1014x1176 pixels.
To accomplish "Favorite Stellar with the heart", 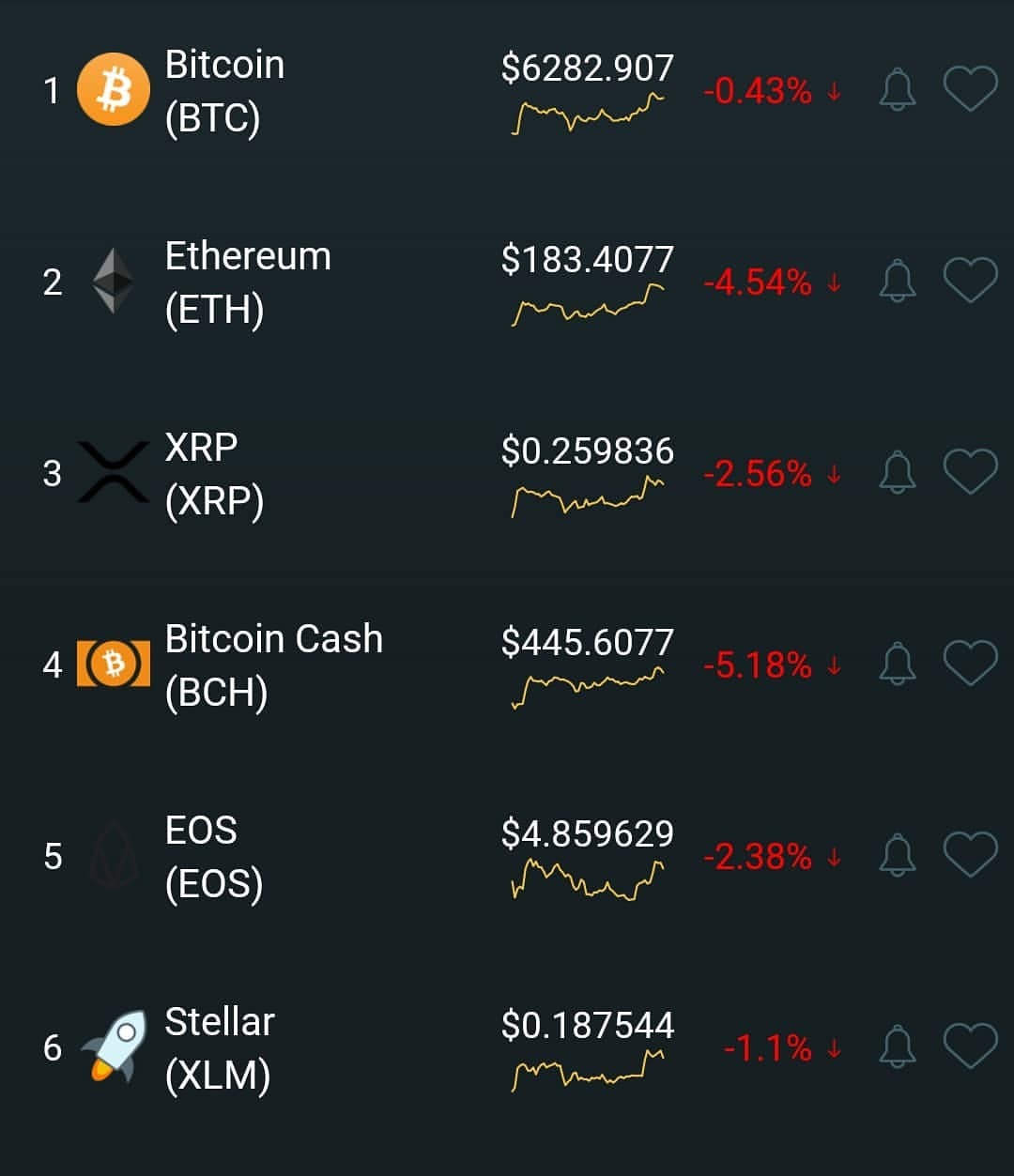I will (970, 1047).
